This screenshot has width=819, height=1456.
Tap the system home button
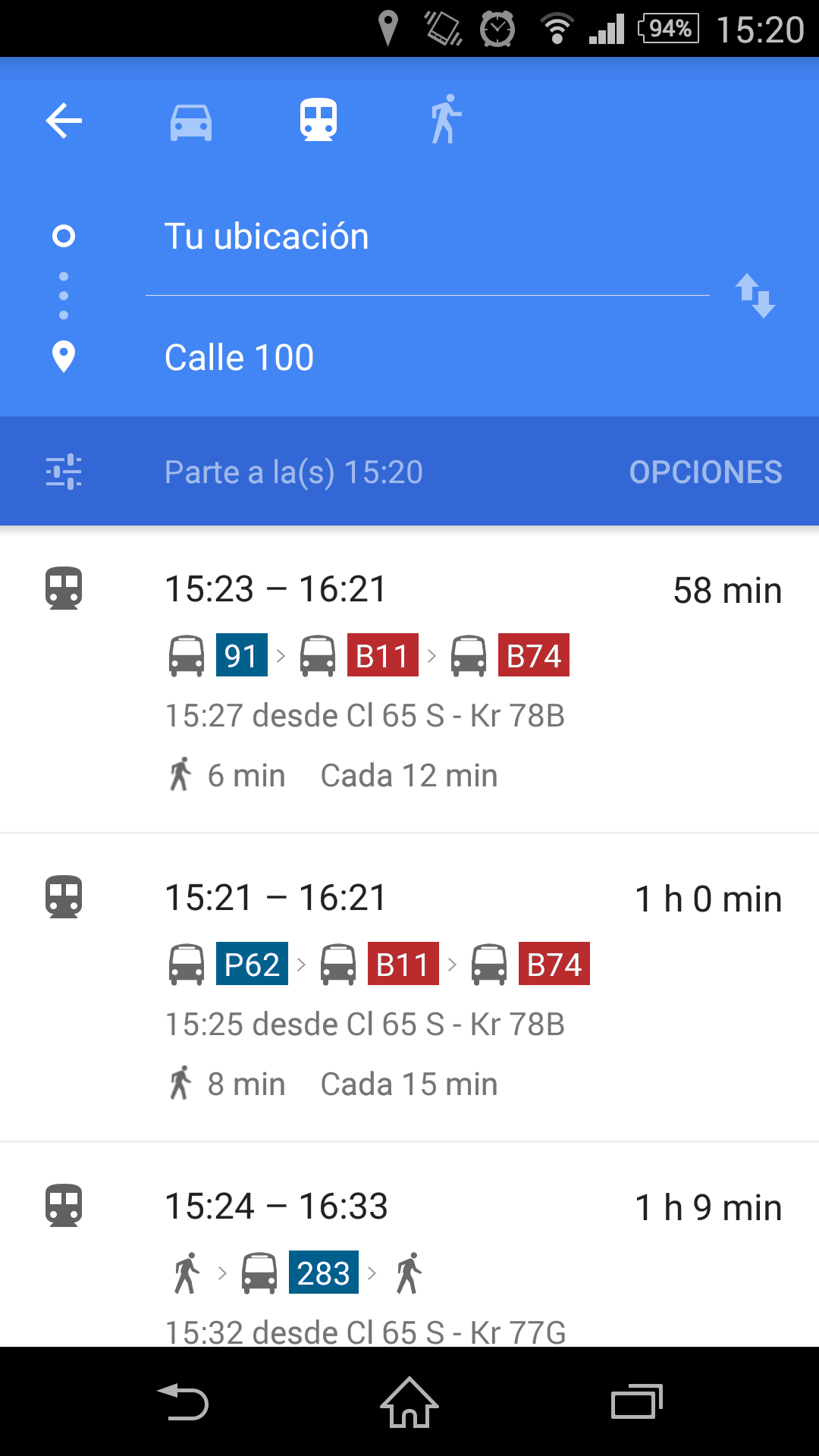[409, 1402]
